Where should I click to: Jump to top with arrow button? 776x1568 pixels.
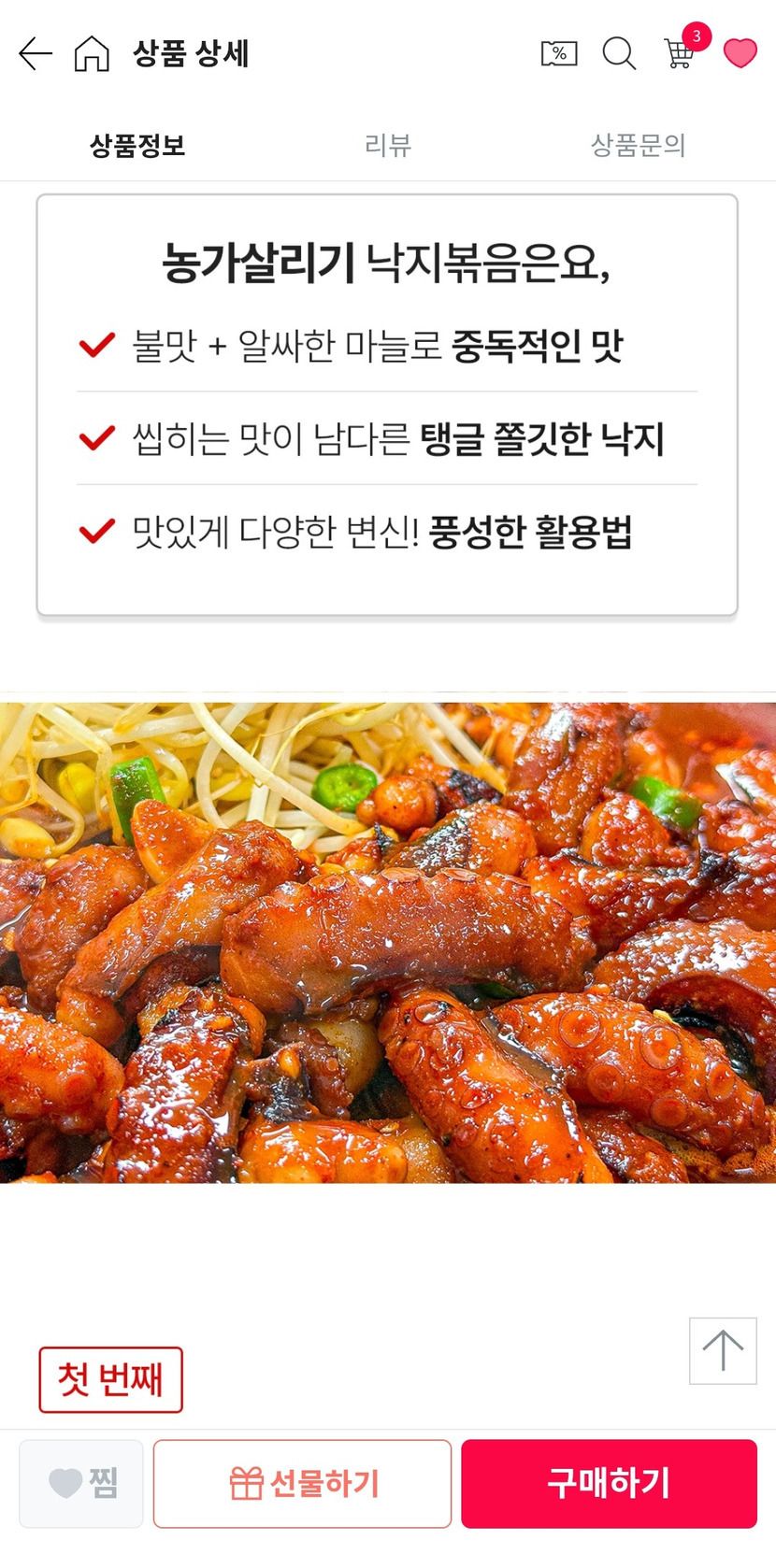(x=723, y=1350)
